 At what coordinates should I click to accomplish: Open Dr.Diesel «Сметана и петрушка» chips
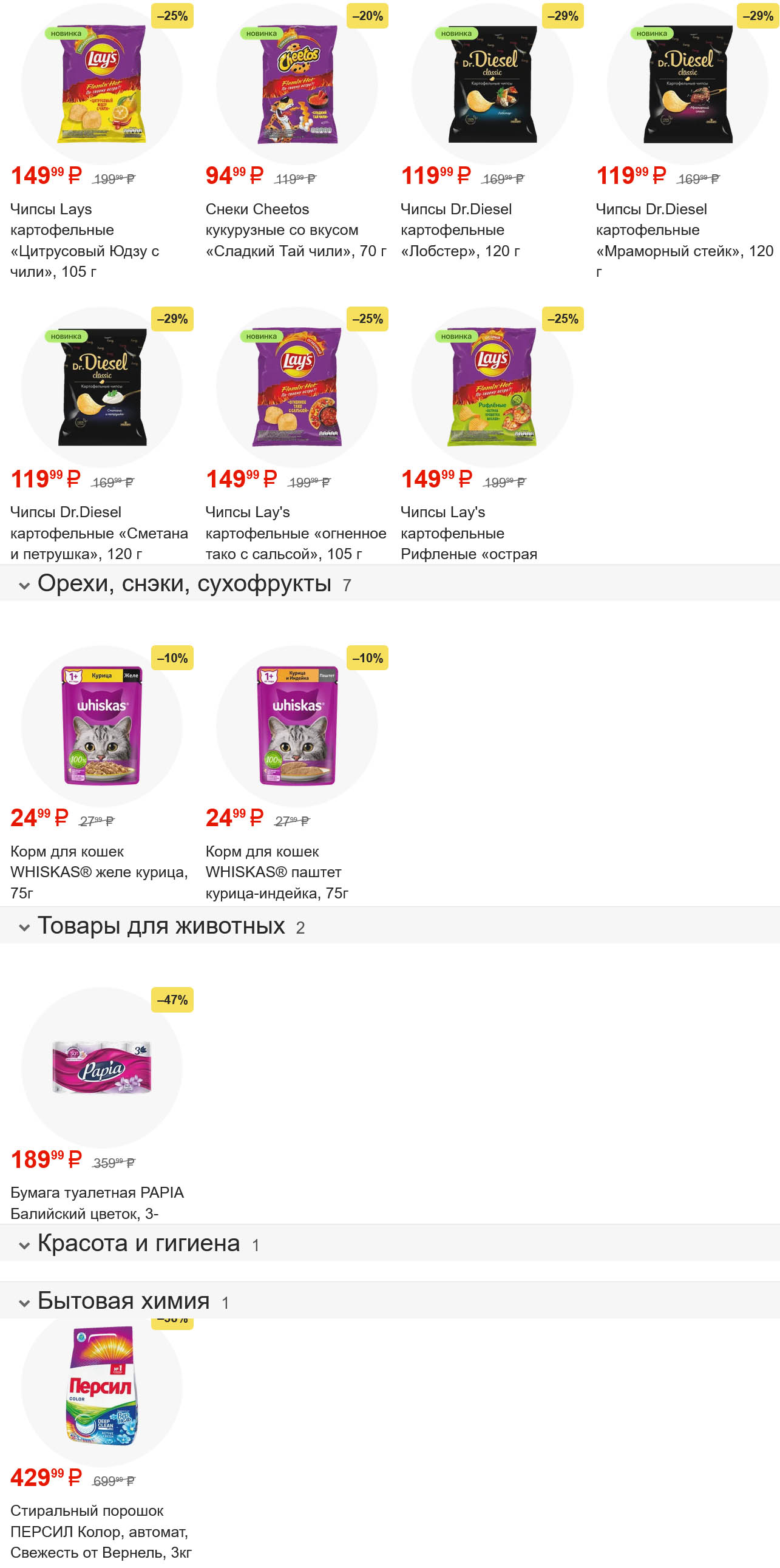coord(101,388)
